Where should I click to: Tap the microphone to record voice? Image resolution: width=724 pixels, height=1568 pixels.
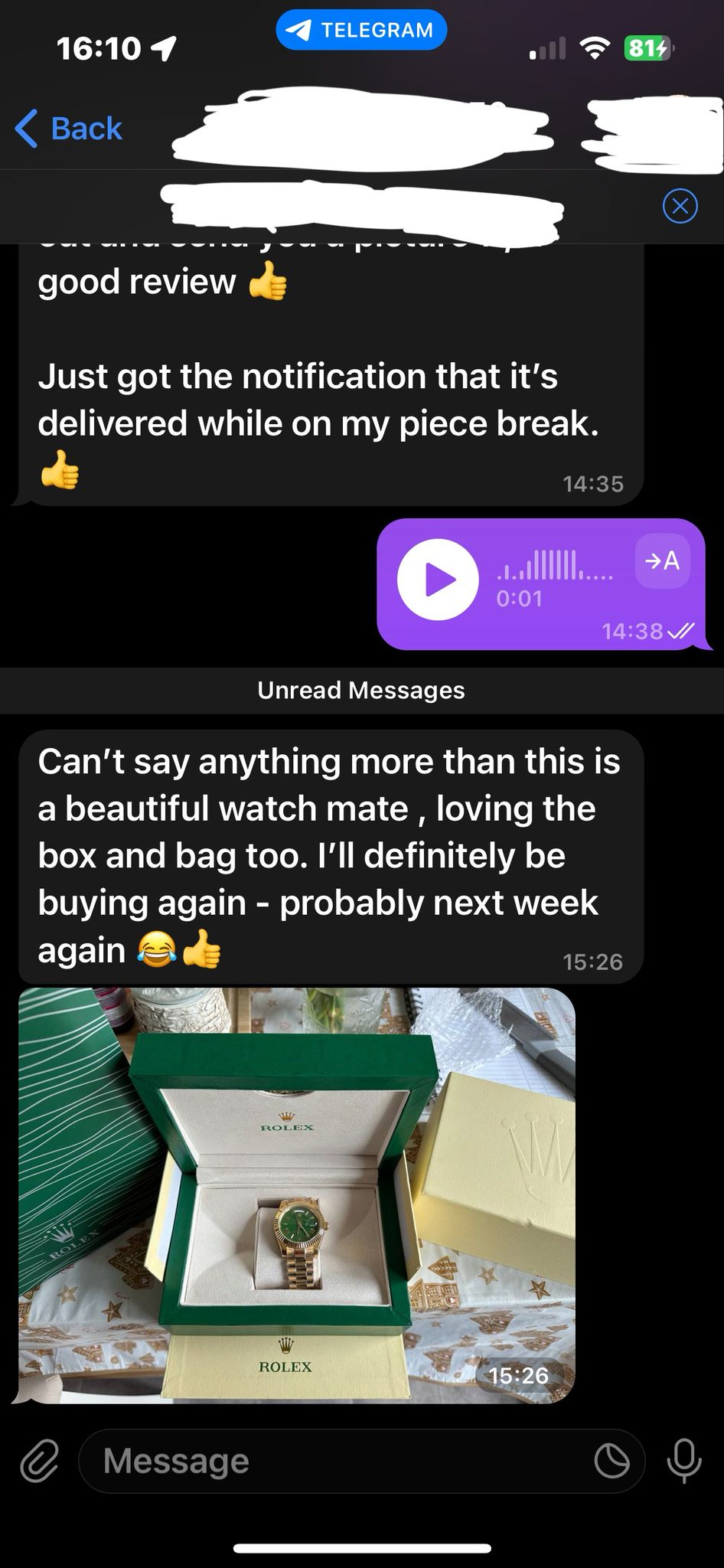pyautogui.click(x=683, y=1461)
